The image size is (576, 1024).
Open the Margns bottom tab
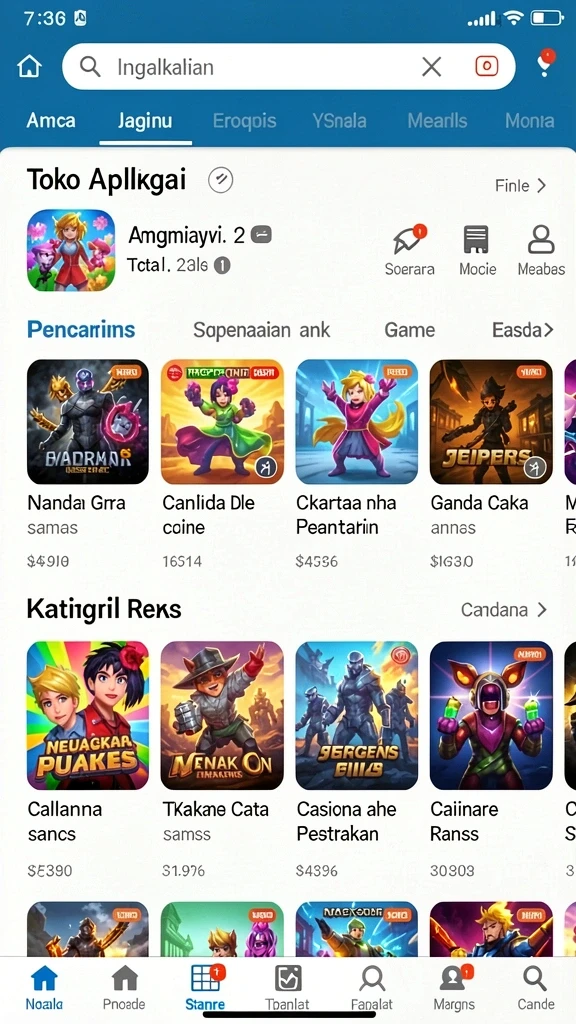453,987
